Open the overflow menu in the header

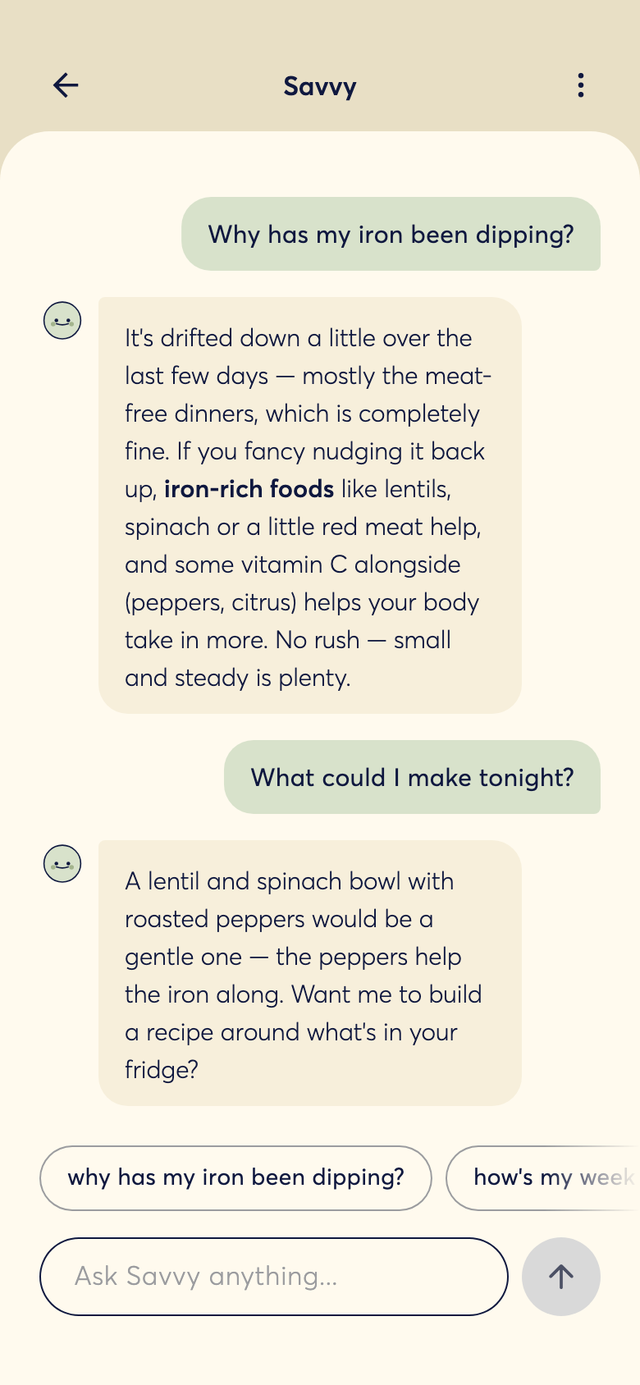click(x=580, y=86)
